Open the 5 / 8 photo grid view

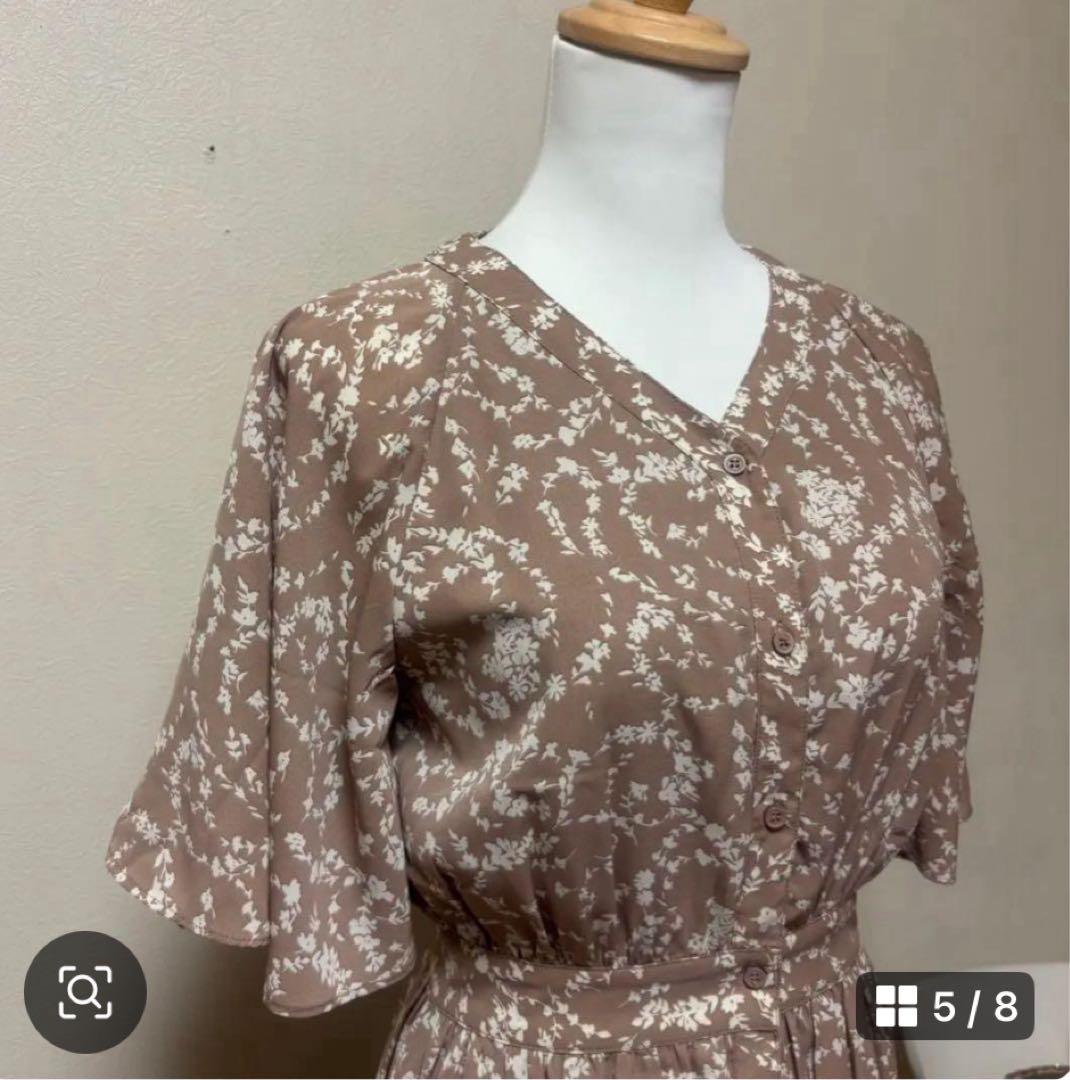945,1006
